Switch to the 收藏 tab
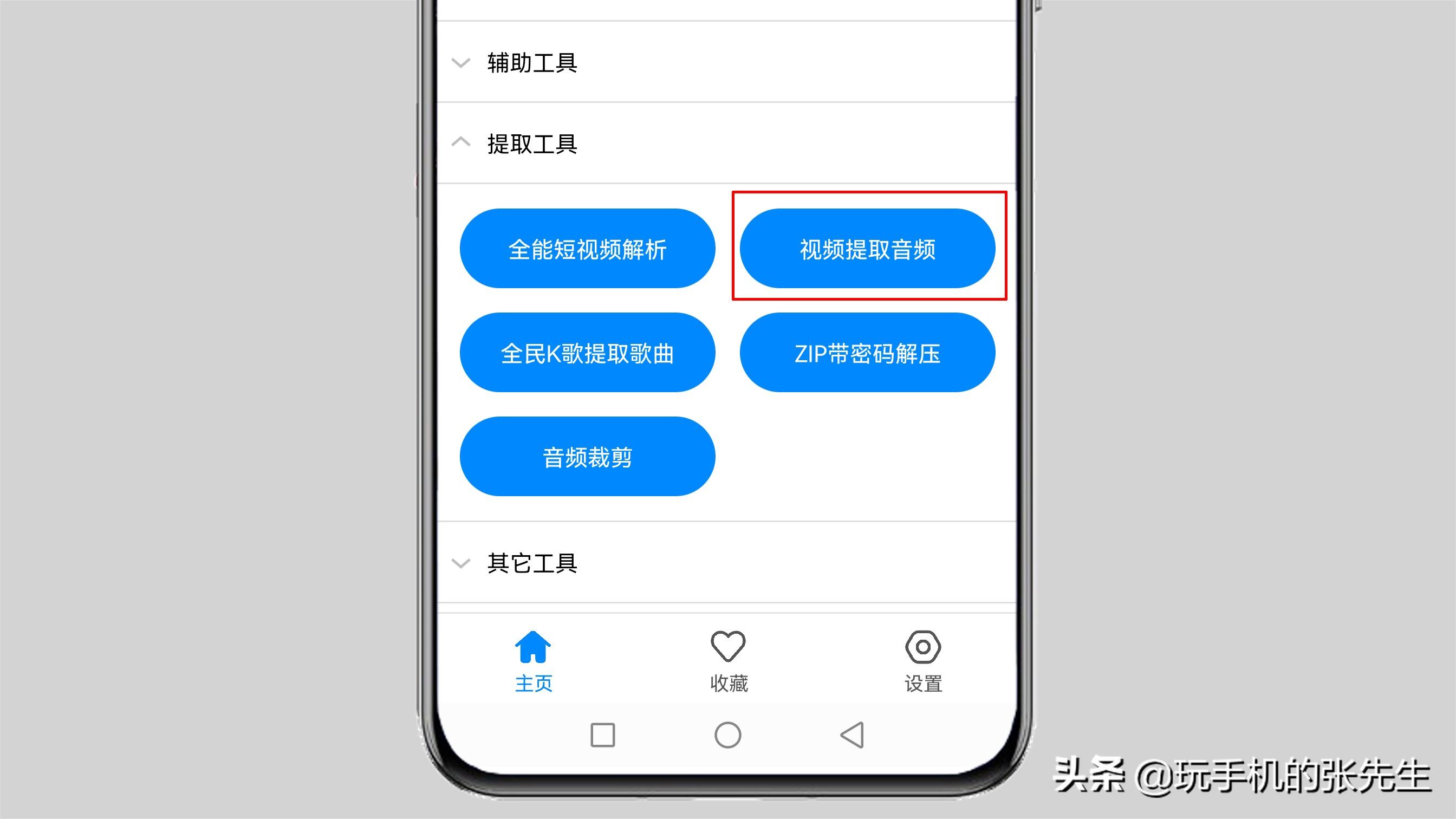 (728, 661)
